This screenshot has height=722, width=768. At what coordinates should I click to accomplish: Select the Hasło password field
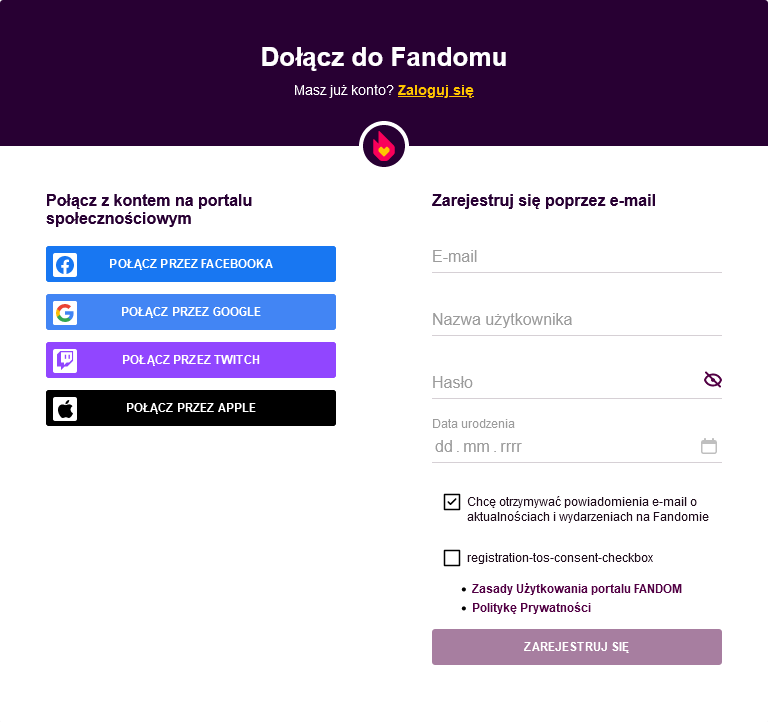pyautogui.click(x=565, y=383)
